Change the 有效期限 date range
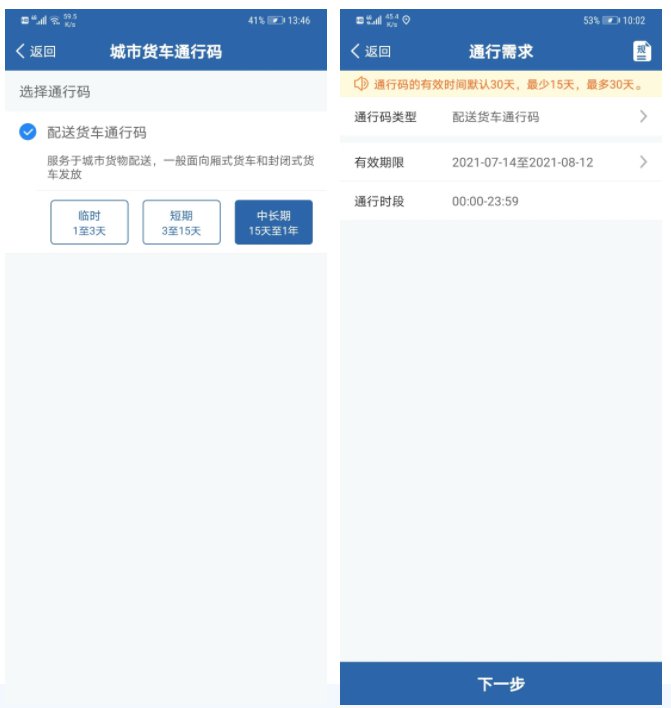Image resolution: width=671 pixels, height=708 pixels. pos(500,162)
